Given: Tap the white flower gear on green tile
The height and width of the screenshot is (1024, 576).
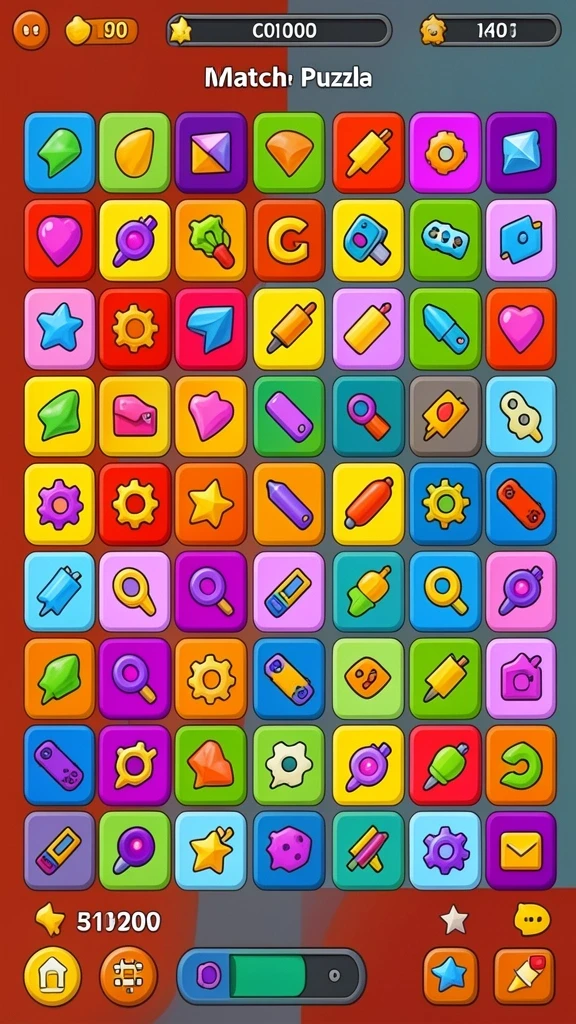Looking at the screenshot, I should tap(289, 765).
